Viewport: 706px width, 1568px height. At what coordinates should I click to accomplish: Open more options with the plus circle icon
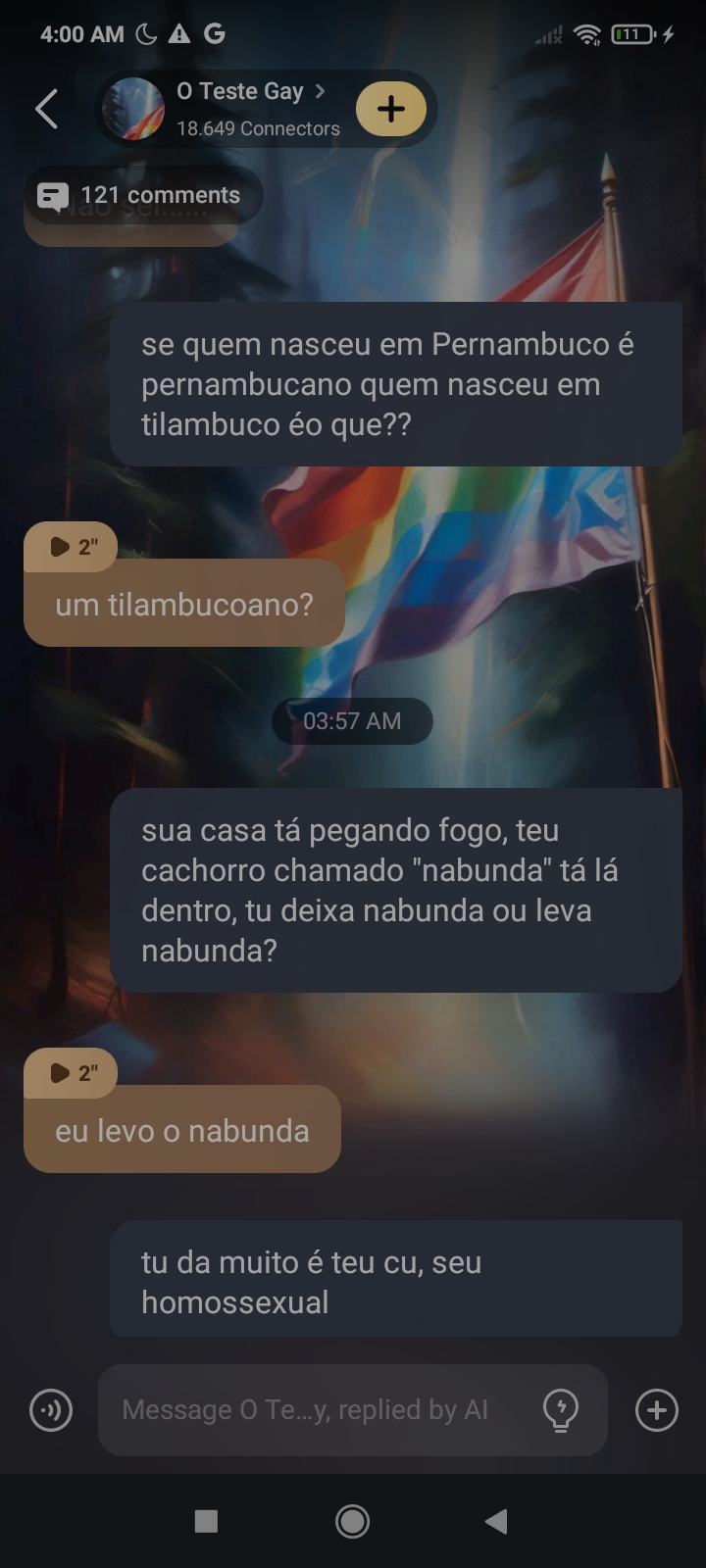click(x=656, y=1411)
